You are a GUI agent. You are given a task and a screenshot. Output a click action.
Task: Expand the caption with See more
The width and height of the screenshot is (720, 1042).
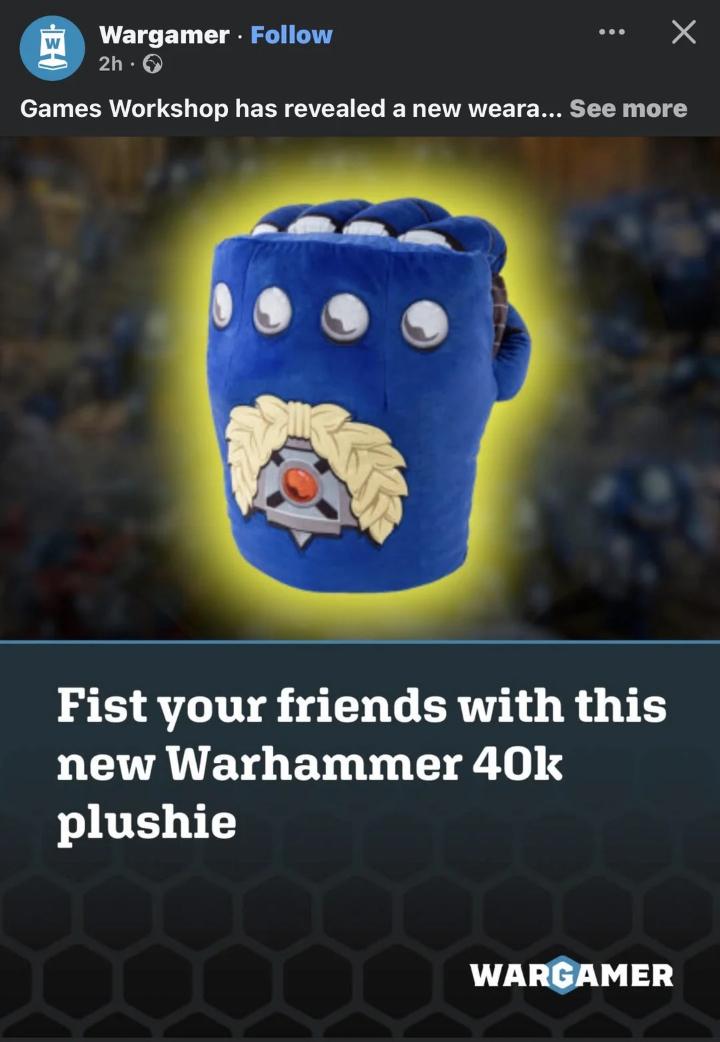coord(628,109)
